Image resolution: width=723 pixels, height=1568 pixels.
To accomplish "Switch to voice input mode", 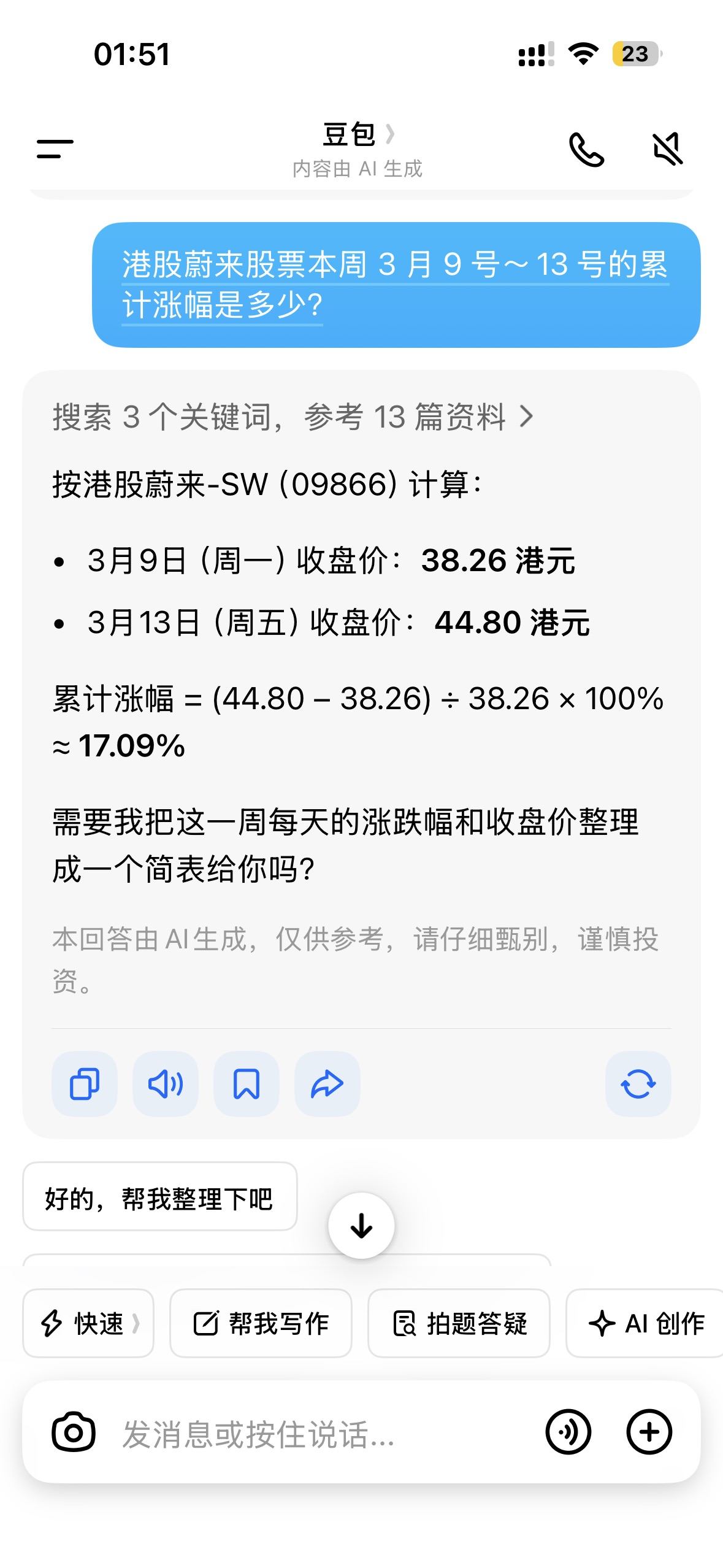I will pos(568,1432).
